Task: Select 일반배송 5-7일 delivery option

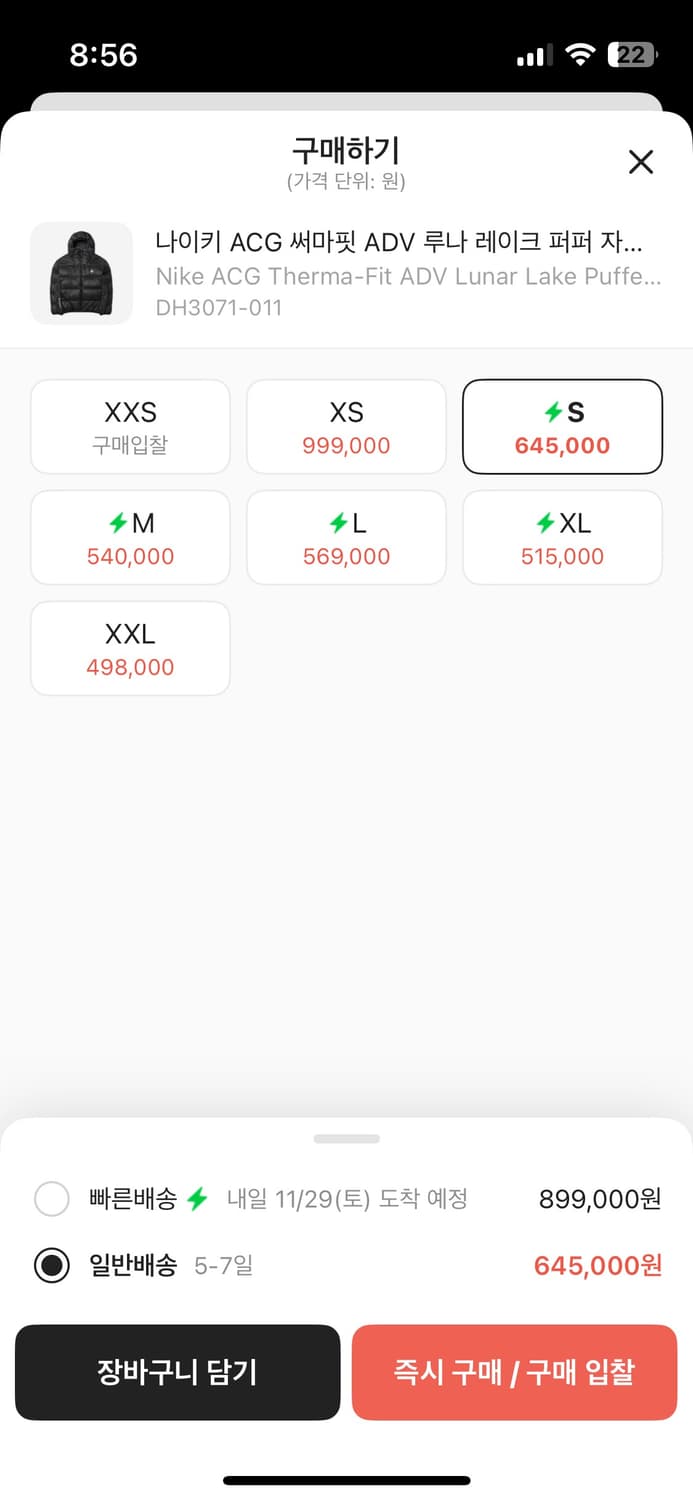Action: click(52, 1266)
